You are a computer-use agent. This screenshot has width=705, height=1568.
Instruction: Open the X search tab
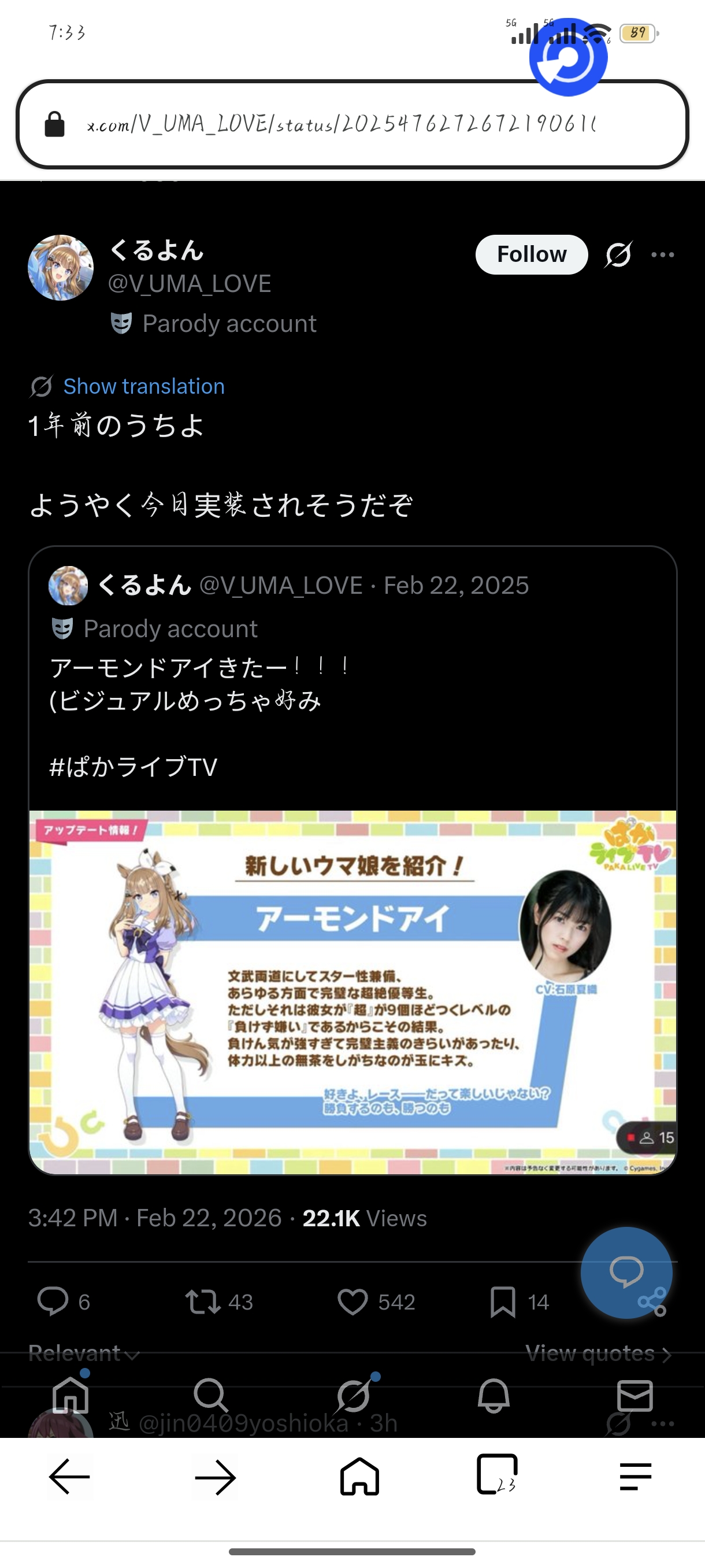click(x=210, y=1395)
